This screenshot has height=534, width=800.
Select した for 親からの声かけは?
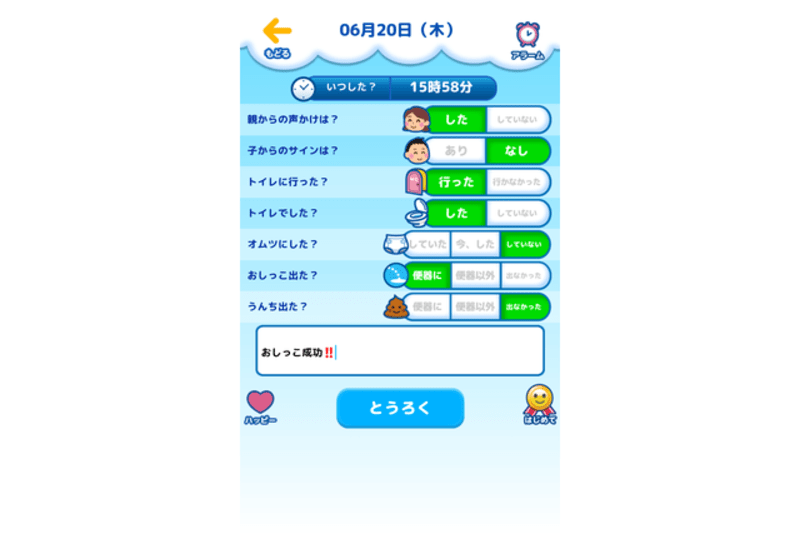[x=457, y=120]
